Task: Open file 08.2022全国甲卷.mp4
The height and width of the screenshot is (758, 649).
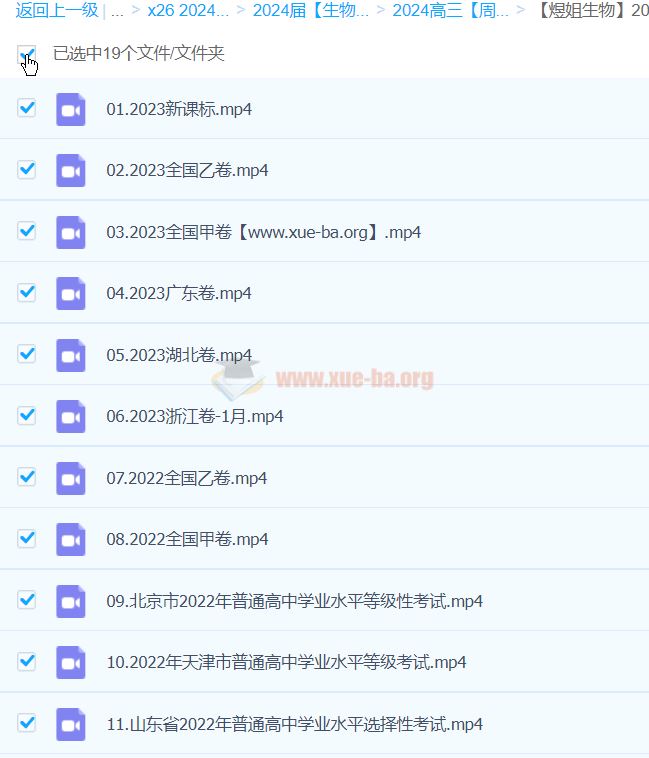Action: (187, 539)
